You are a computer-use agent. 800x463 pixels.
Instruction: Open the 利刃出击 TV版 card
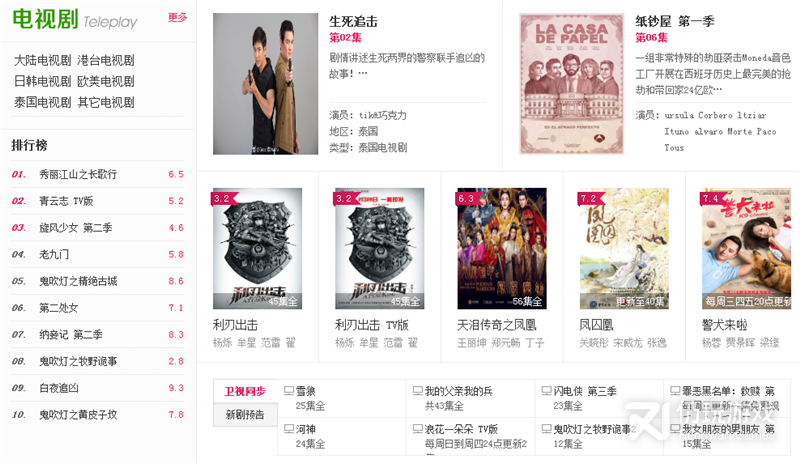(379, 248)
